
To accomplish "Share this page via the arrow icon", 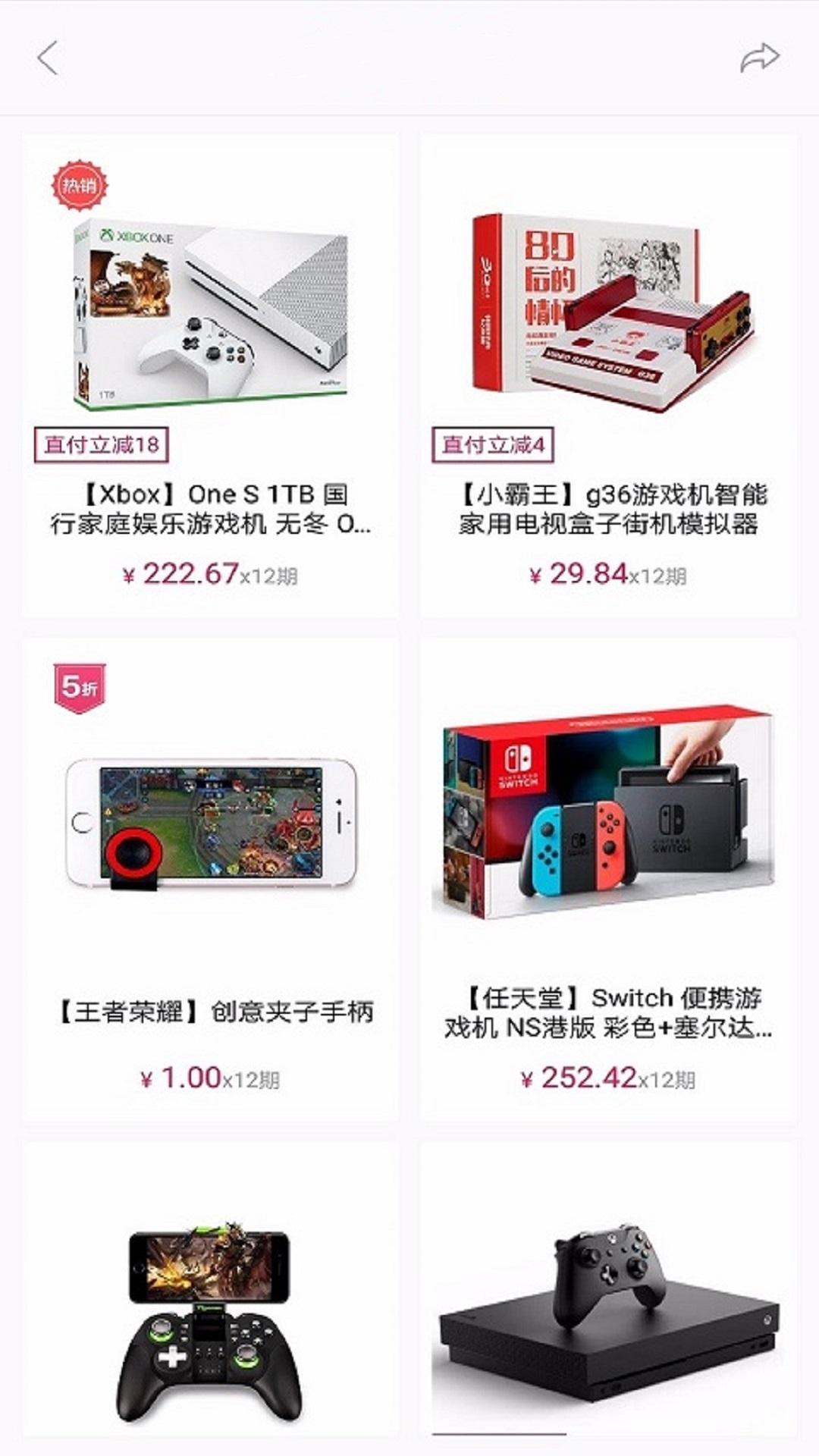I will coord(759,58).
